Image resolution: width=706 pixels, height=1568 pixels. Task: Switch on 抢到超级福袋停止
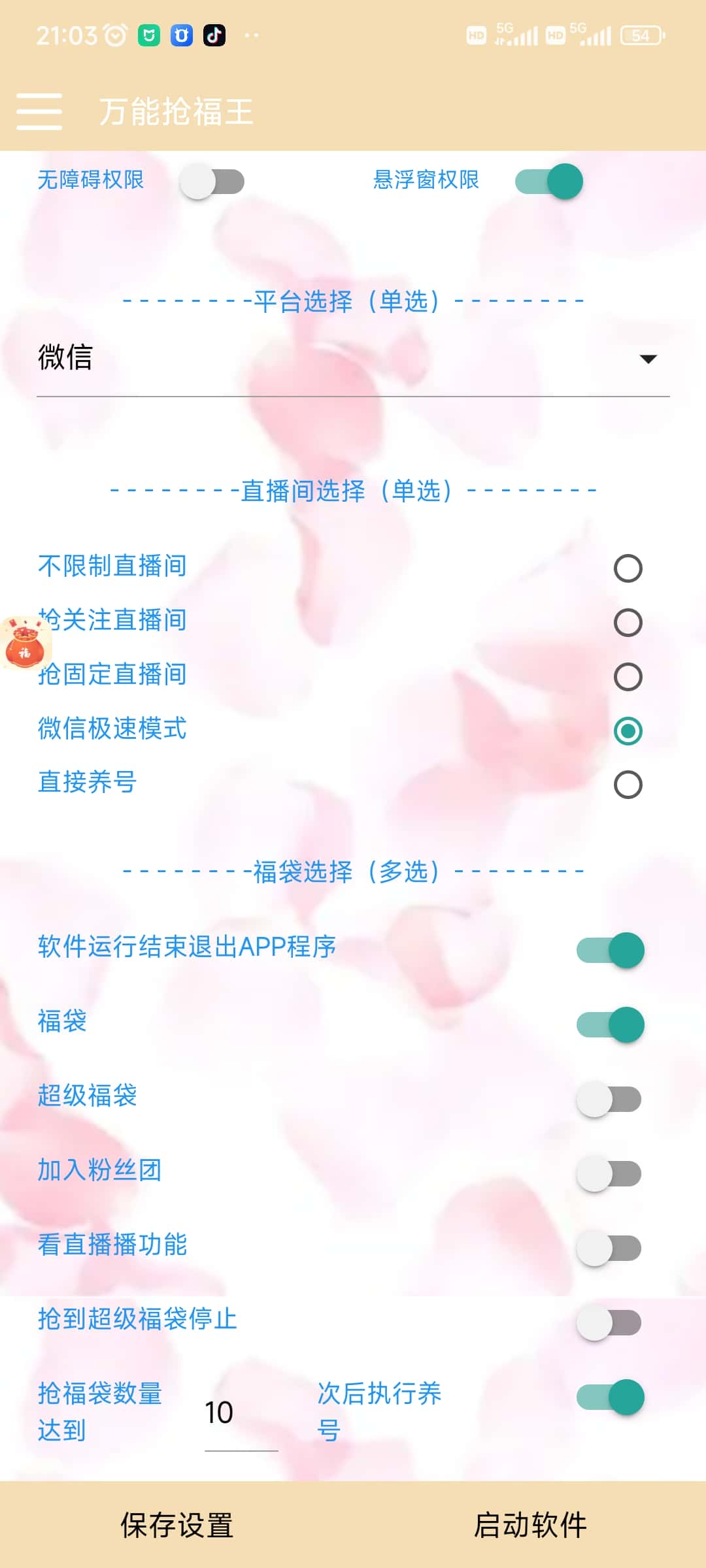click(x=609, y=1323)
